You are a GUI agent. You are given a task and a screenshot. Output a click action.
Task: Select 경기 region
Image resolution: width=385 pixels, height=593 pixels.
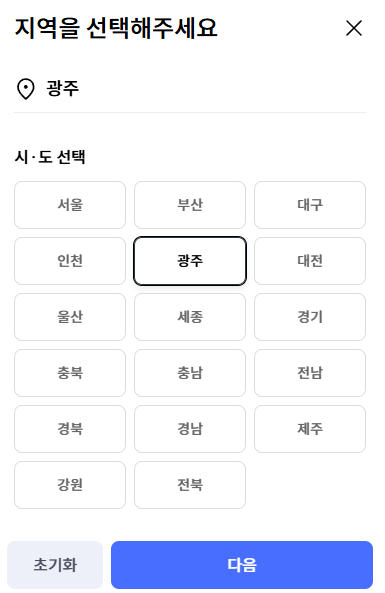pos(310,317)
